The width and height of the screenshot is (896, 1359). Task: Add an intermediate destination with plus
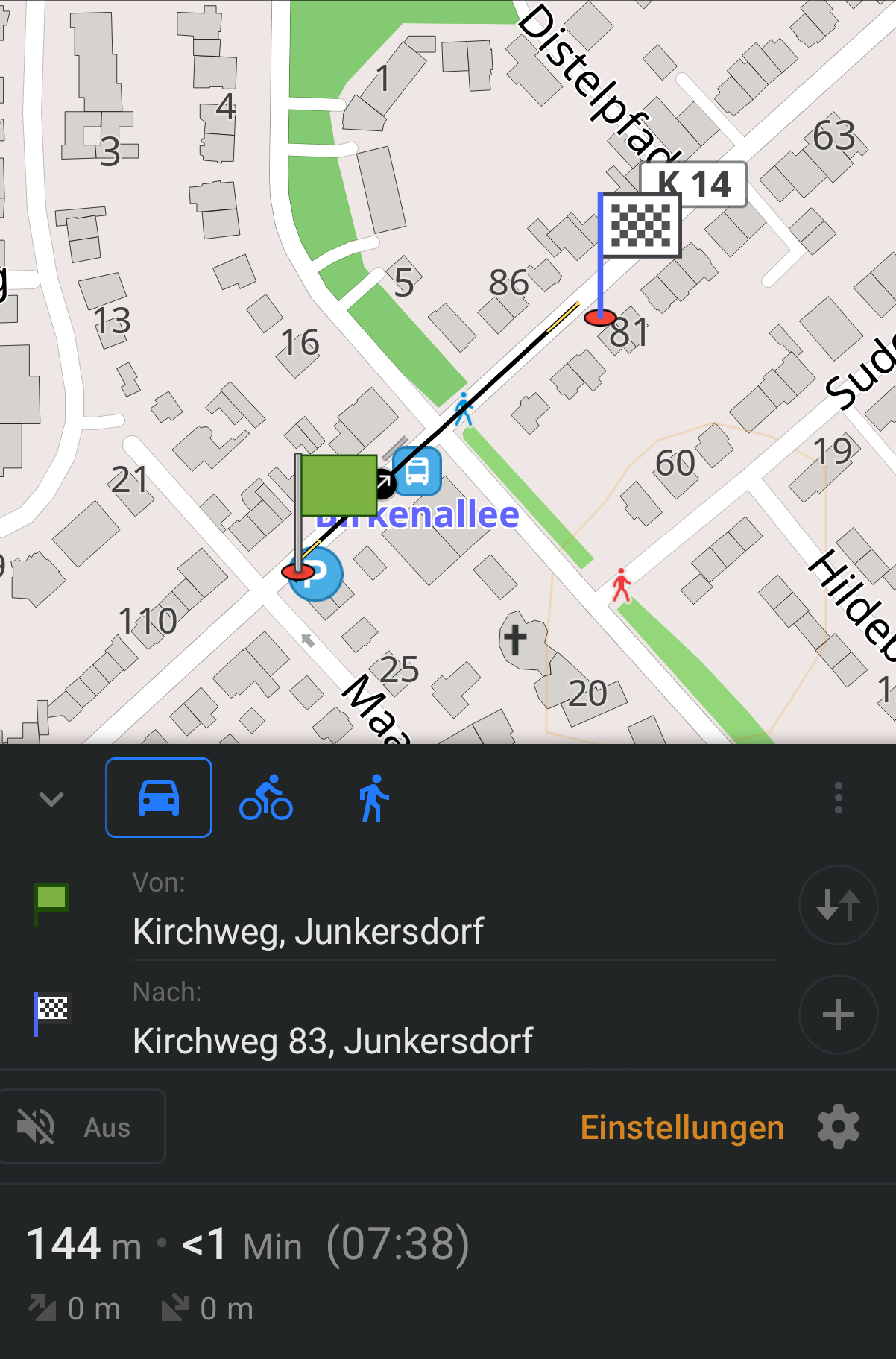click(x=839, y=1015)
